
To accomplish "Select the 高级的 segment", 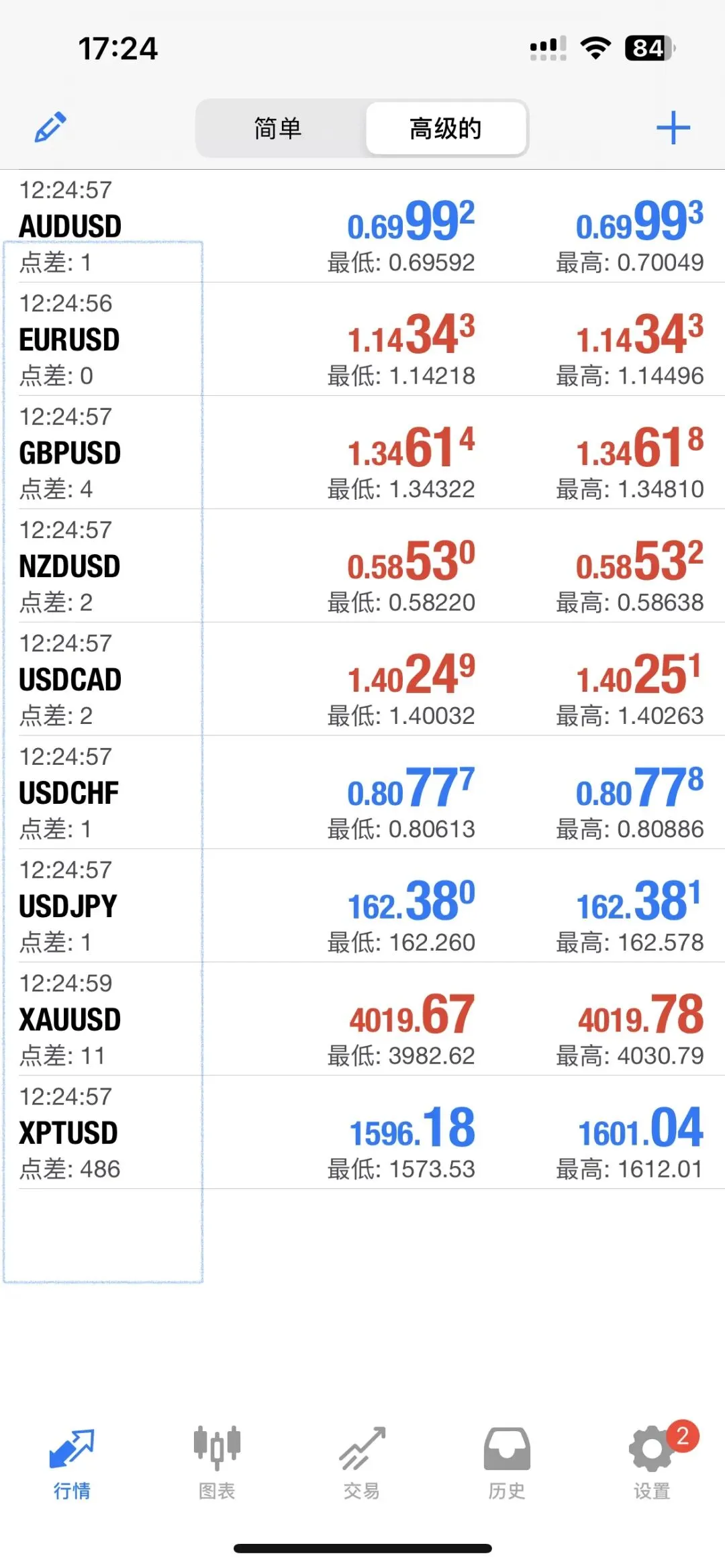I will [446, 128].
